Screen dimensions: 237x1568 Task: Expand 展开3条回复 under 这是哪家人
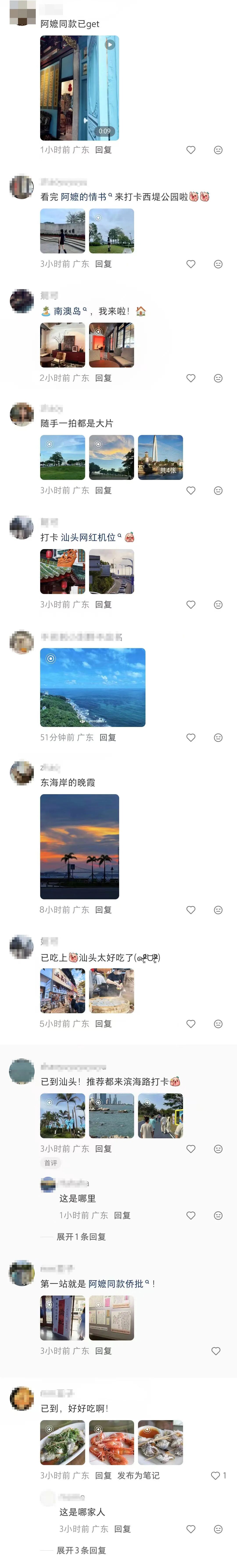pyautogui.click(x=81, y=1550)
